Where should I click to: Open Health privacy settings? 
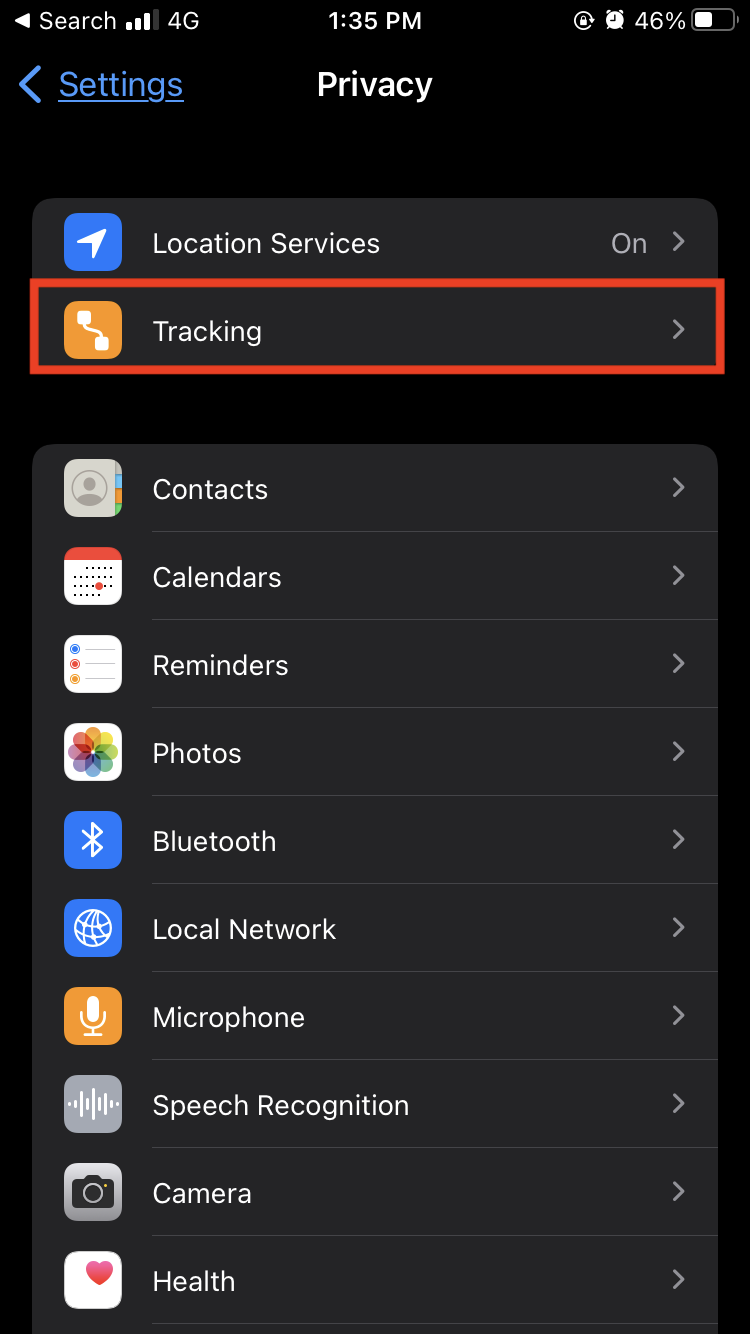375,1281
